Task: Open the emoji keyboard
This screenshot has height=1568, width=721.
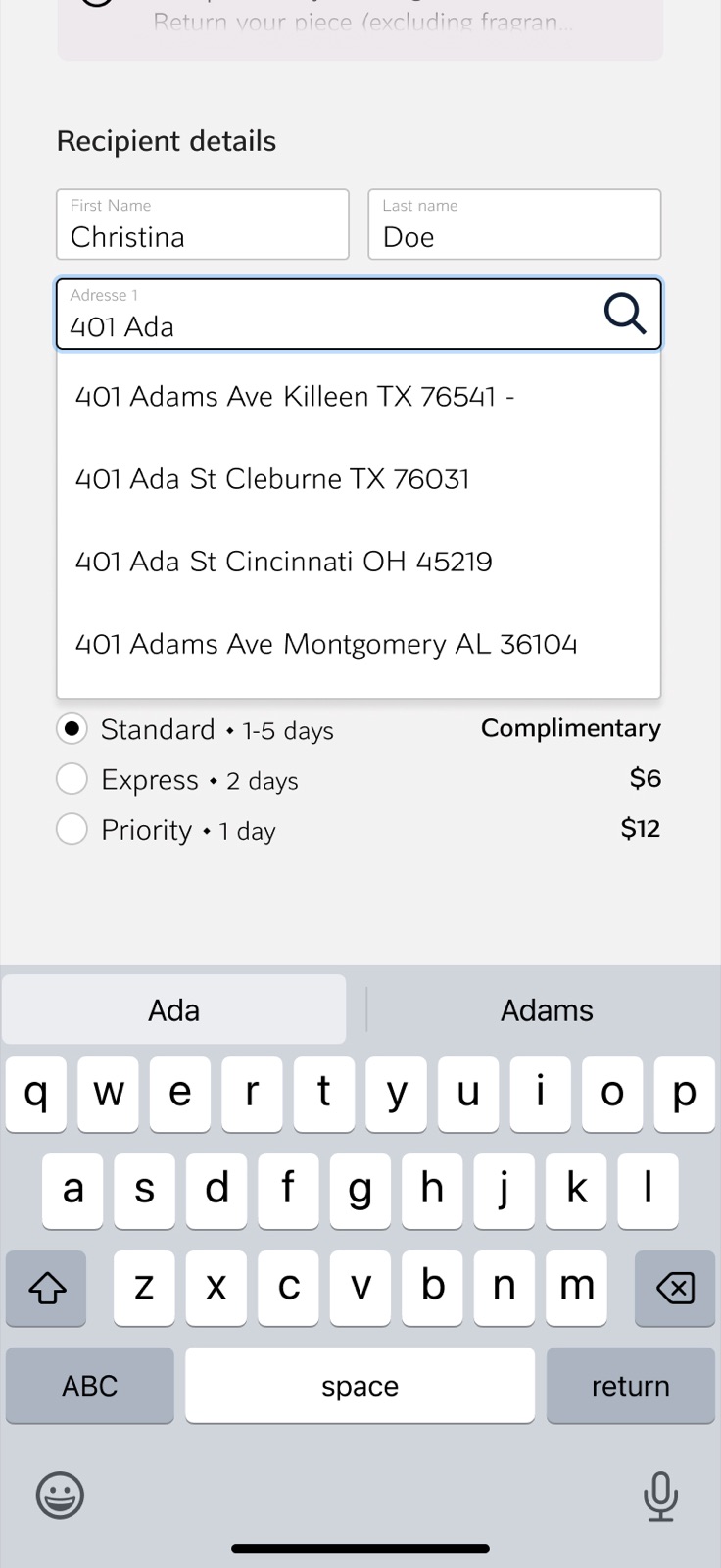Action: [60, 1495]
